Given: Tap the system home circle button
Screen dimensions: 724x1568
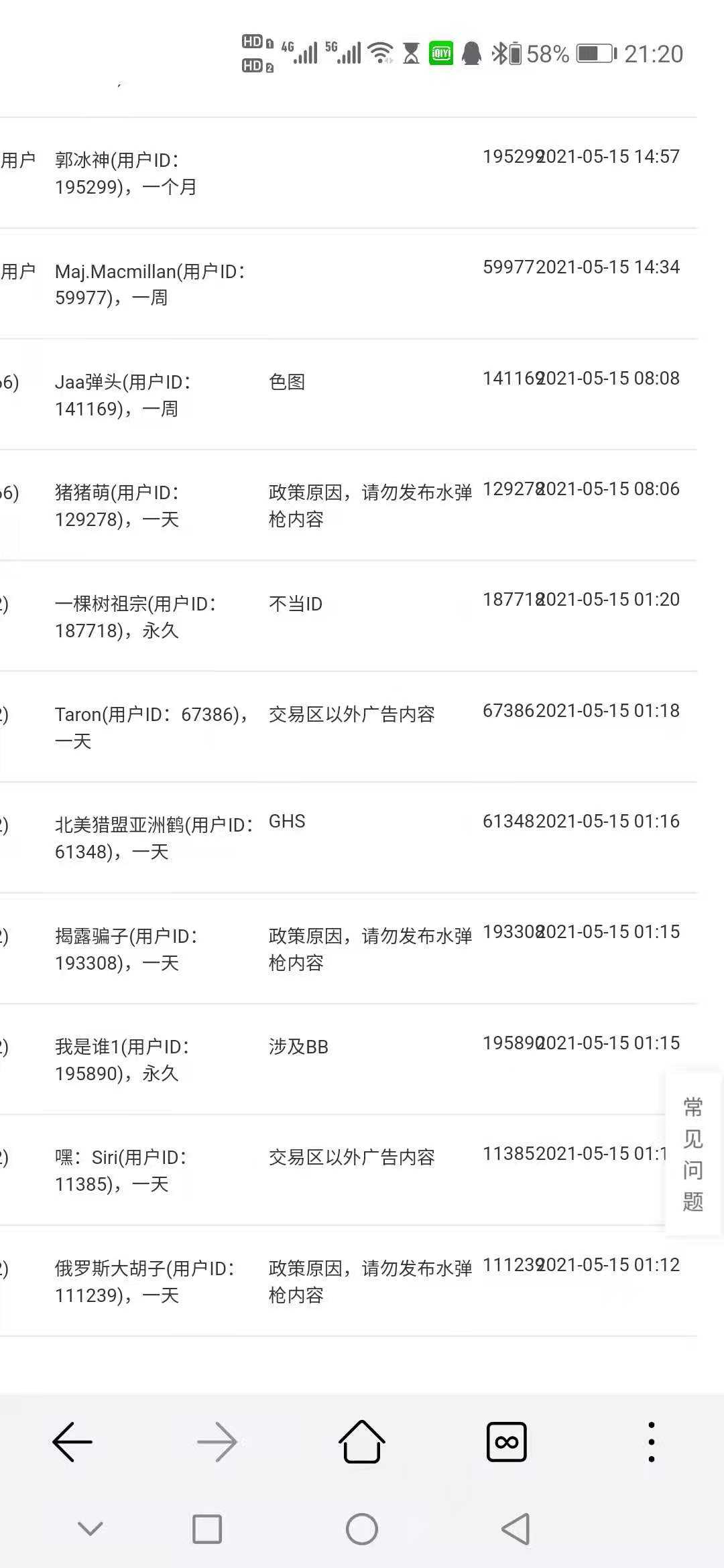Looking at the screenshot, I should (x=362, y=1529).
